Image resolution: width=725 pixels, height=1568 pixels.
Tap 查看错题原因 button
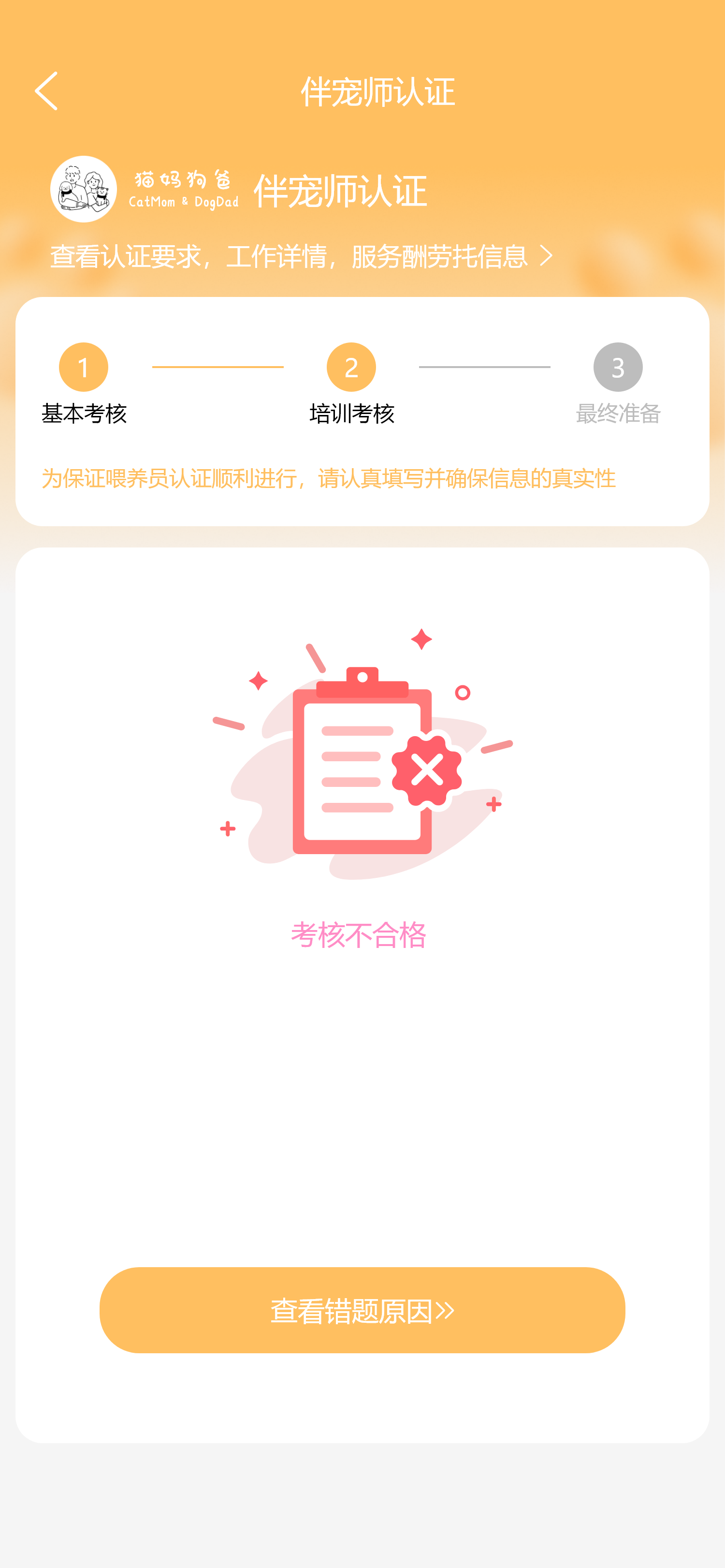tap(362, 1311)
